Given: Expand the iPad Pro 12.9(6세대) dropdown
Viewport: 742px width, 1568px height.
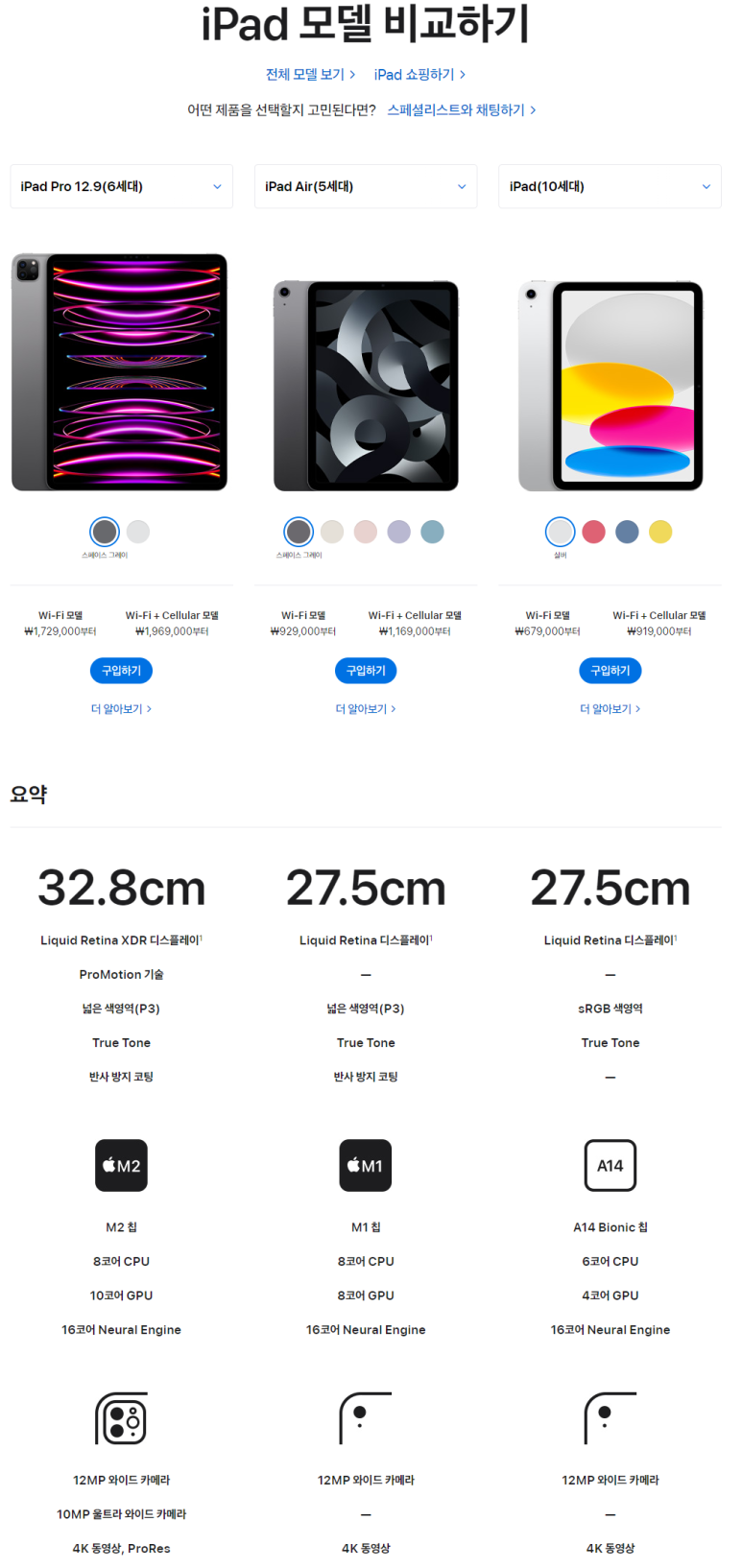Looking at the screenshot, I should pos(121,186).
